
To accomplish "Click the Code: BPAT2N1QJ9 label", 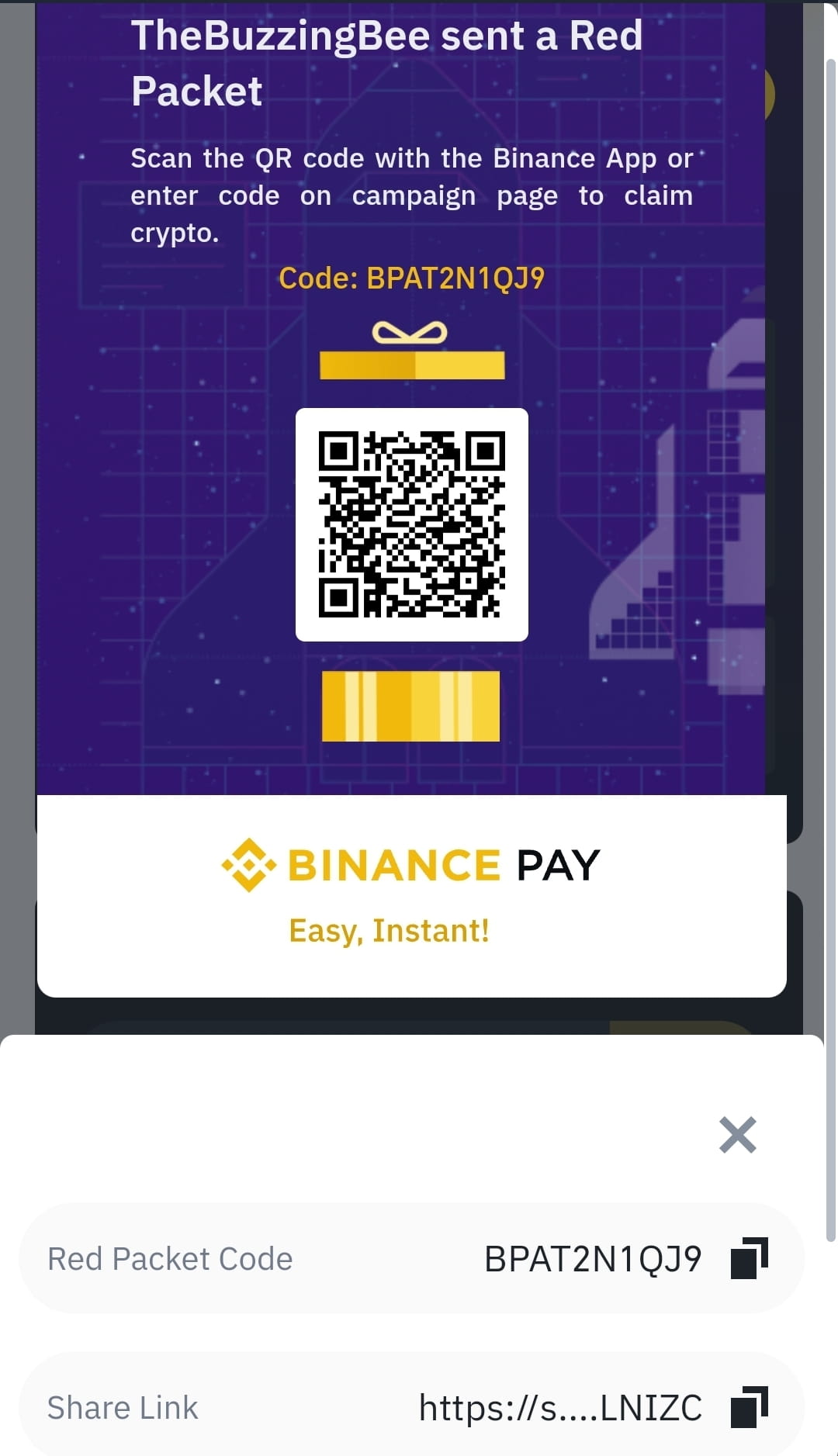I will pyautogui.click(x=412, y=278).
